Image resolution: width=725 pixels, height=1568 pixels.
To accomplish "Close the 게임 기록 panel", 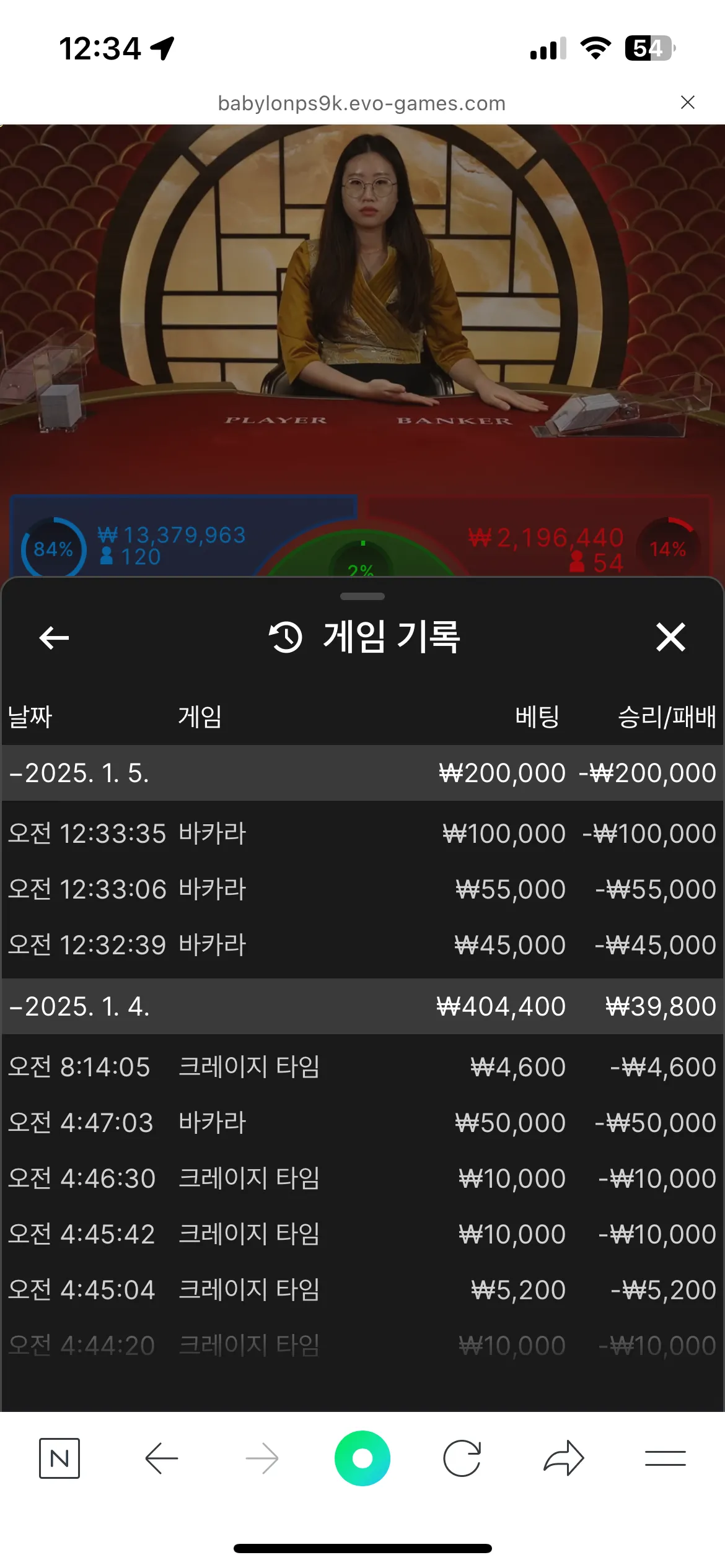I will click(x=670, y=637).
